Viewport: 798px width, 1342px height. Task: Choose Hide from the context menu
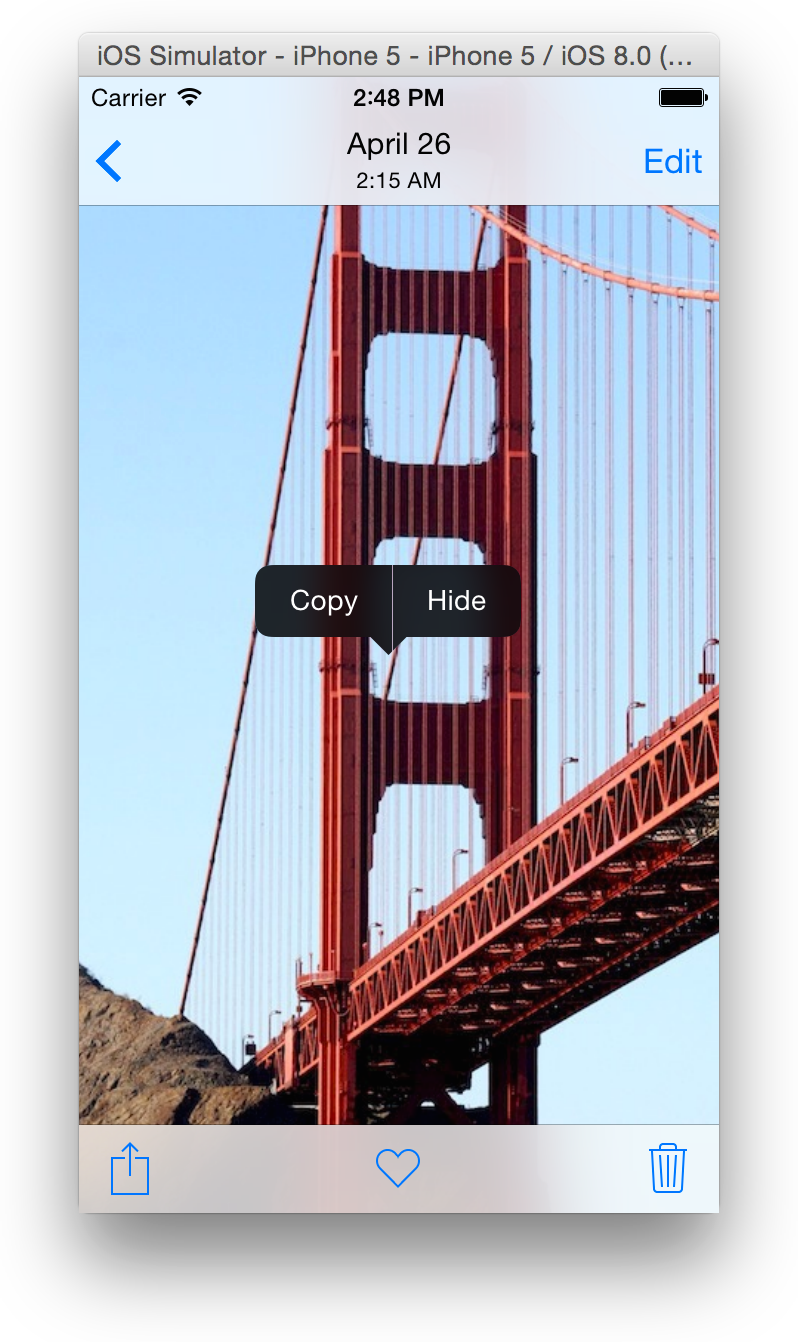click(456, 601)
